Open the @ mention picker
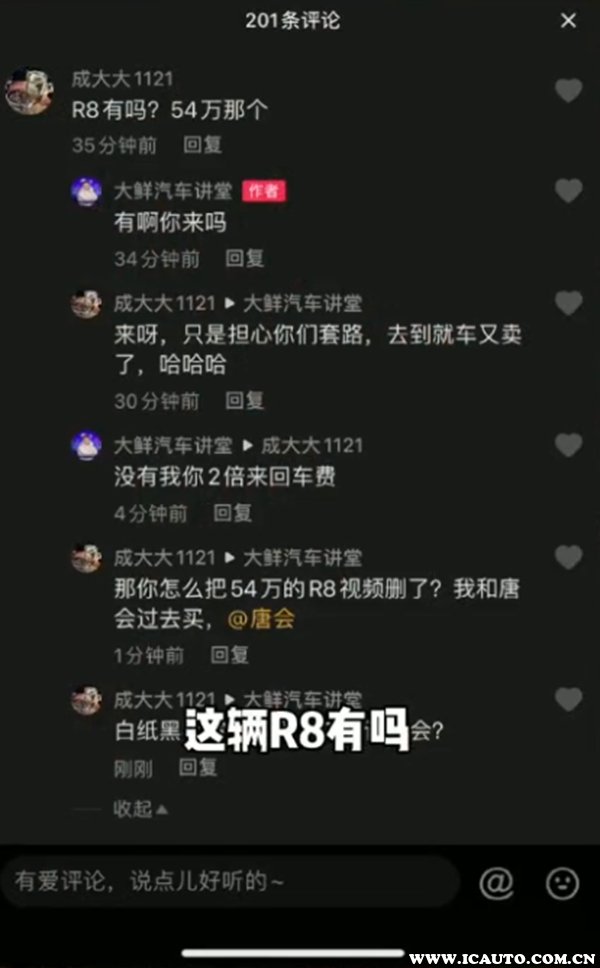The height and width of the screenshot is (968, 600). coord(496,882)
